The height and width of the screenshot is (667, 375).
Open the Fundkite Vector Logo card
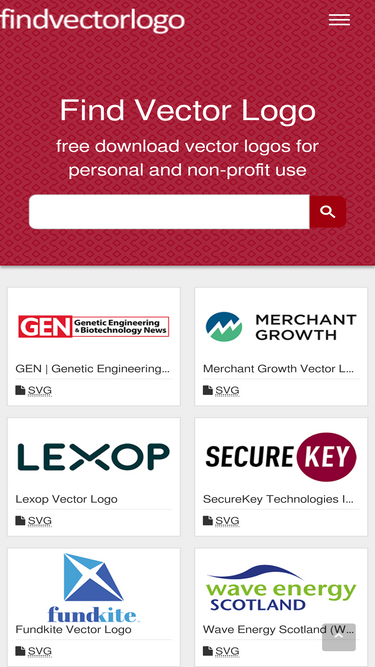(94, 607)
